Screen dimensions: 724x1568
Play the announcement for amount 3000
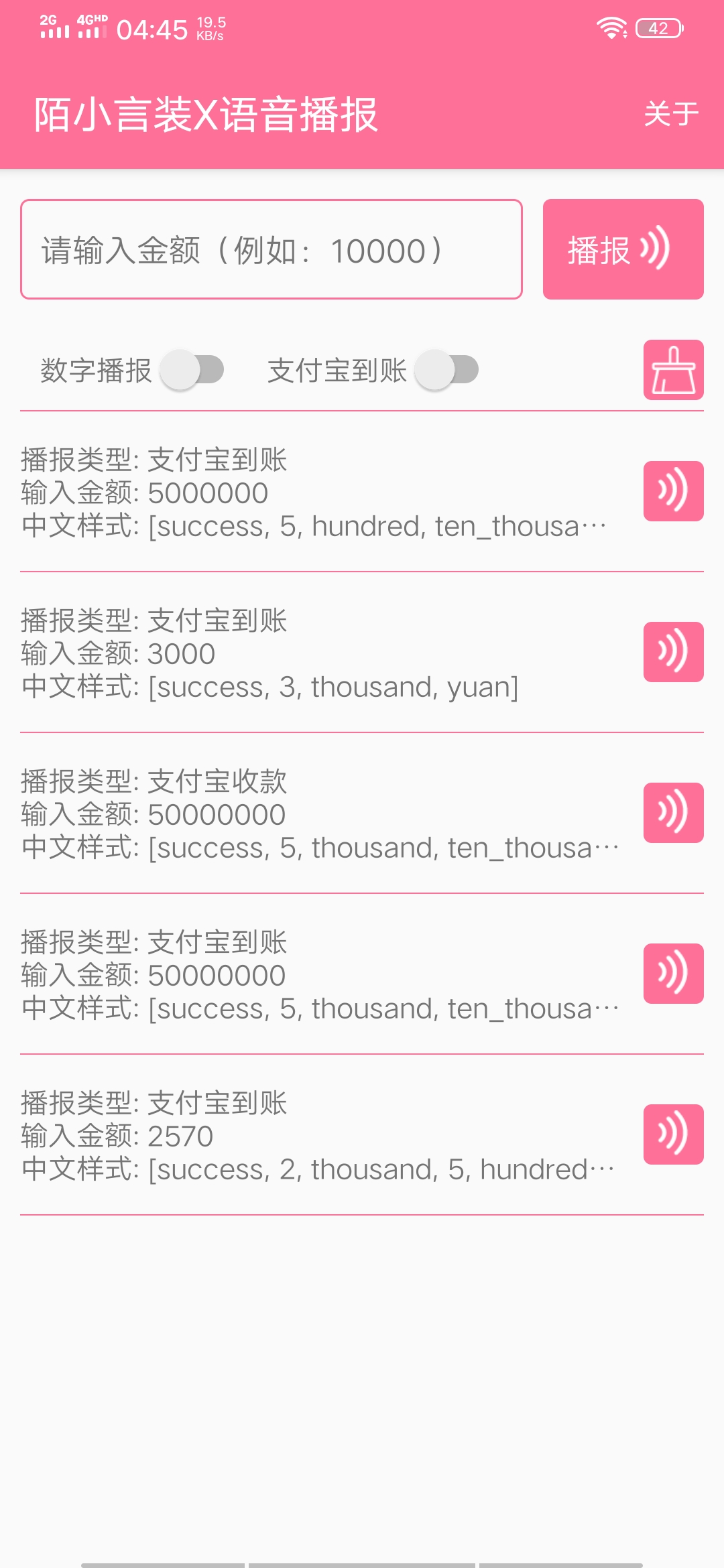[x=673, y=652]
